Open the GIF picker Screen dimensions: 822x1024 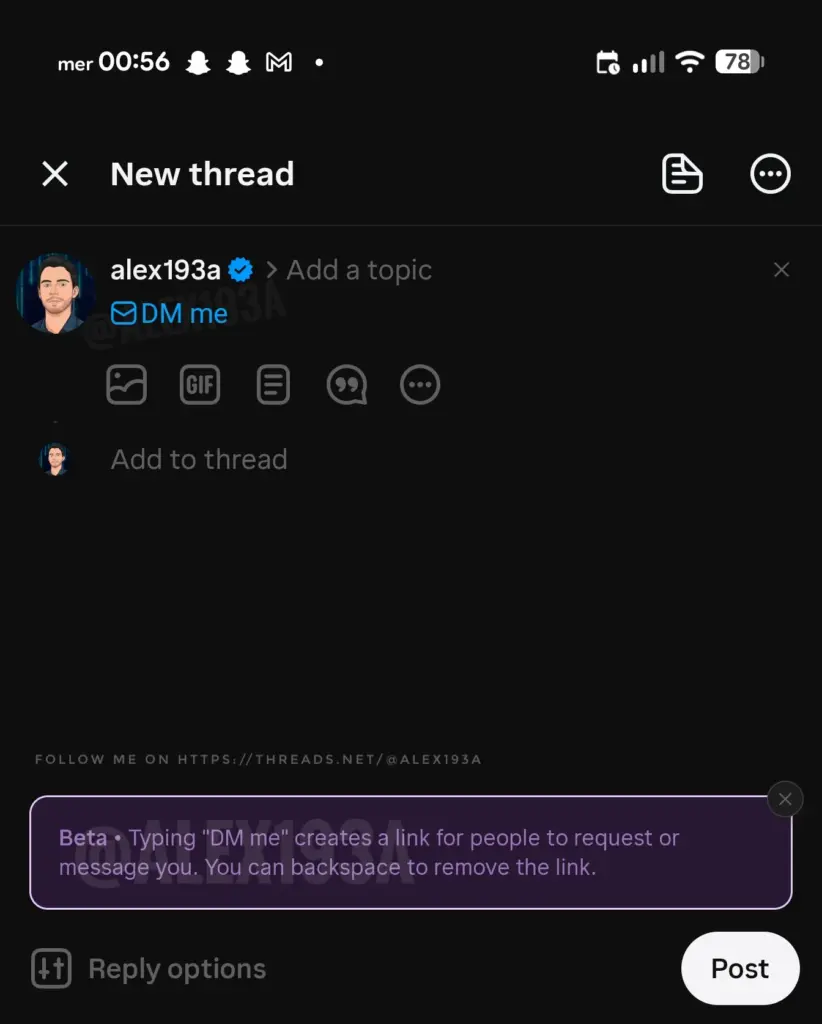pyautogui.click(x=199, y=384)
